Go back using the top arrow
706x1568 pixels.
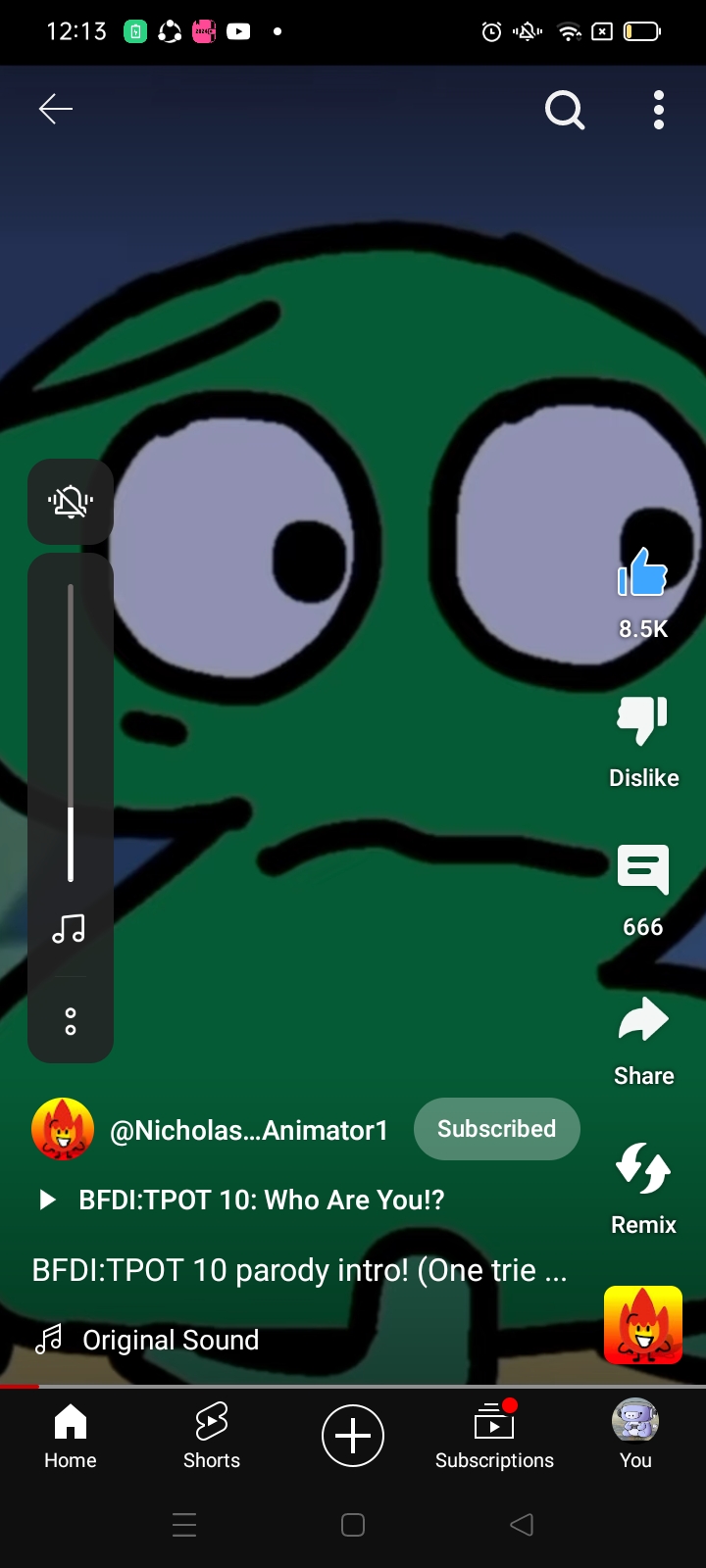coord(56,109)
